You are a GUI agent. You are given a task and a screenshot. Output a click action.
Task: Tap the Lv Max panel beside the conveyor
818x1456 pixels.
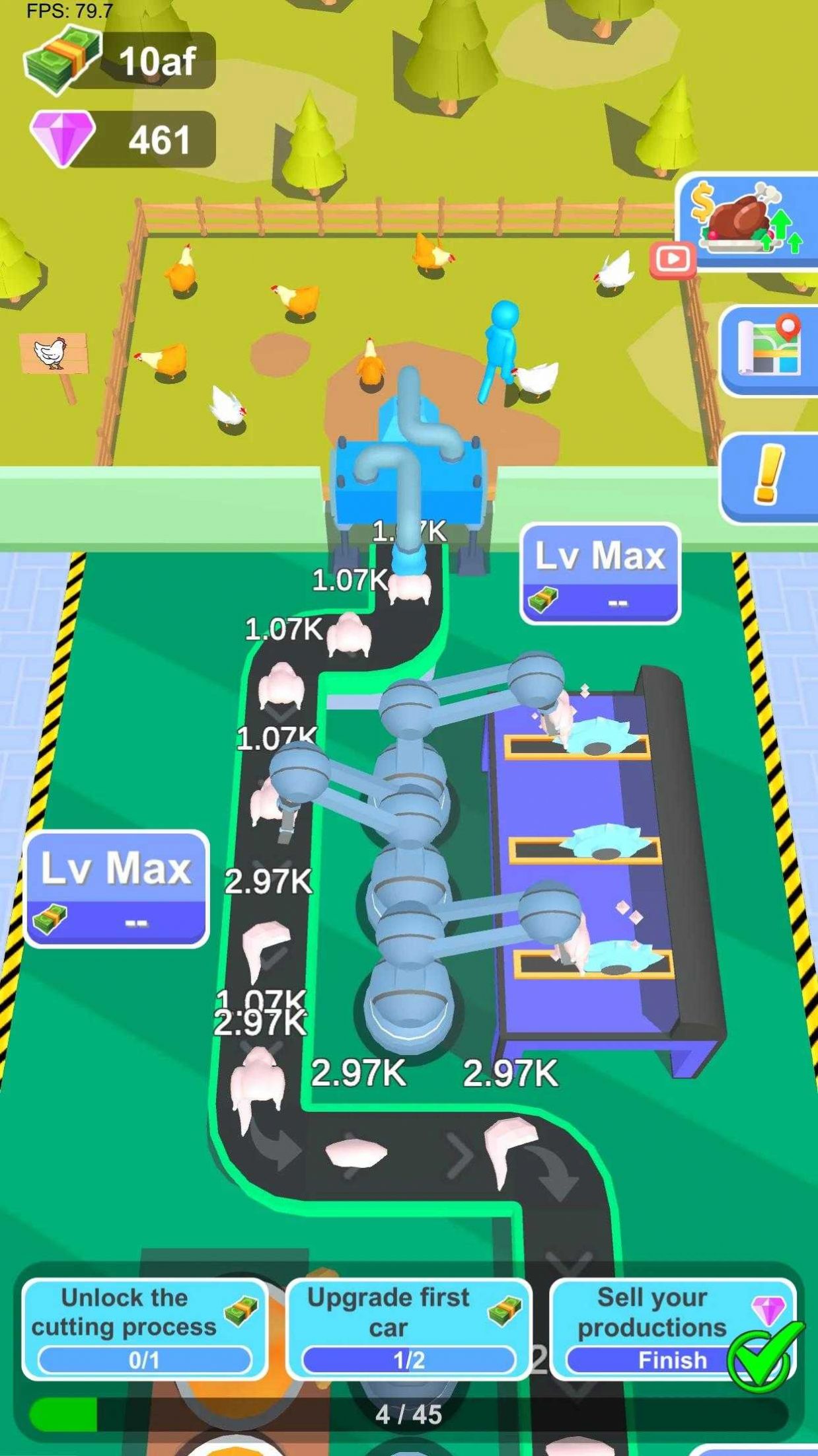click(x=117, y=887)
